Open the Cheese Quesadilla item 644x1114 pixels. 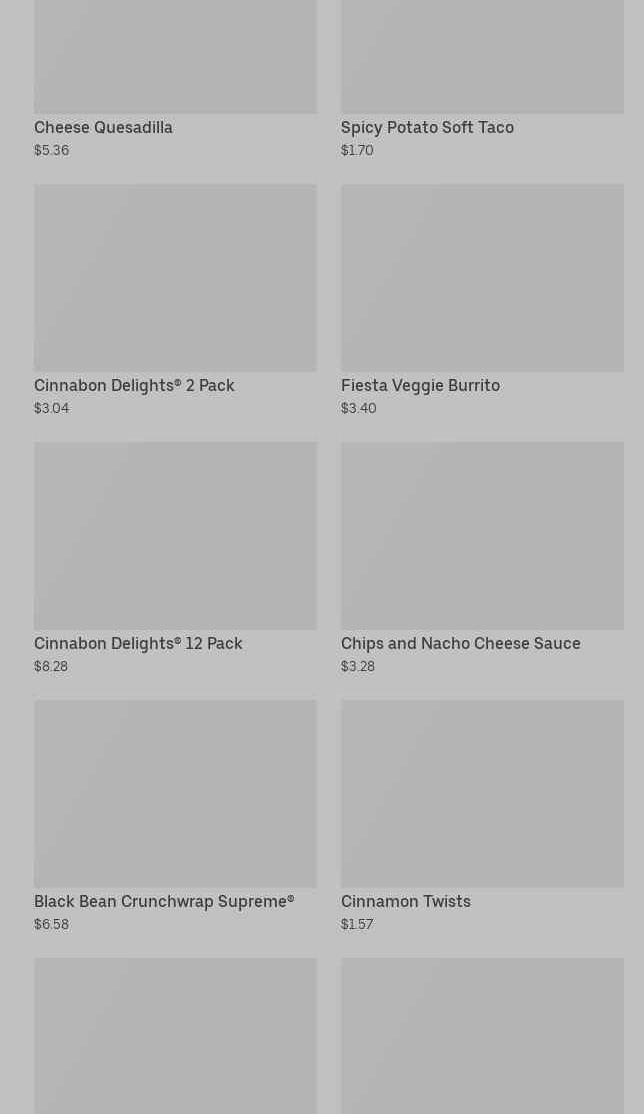click(104, 128)
